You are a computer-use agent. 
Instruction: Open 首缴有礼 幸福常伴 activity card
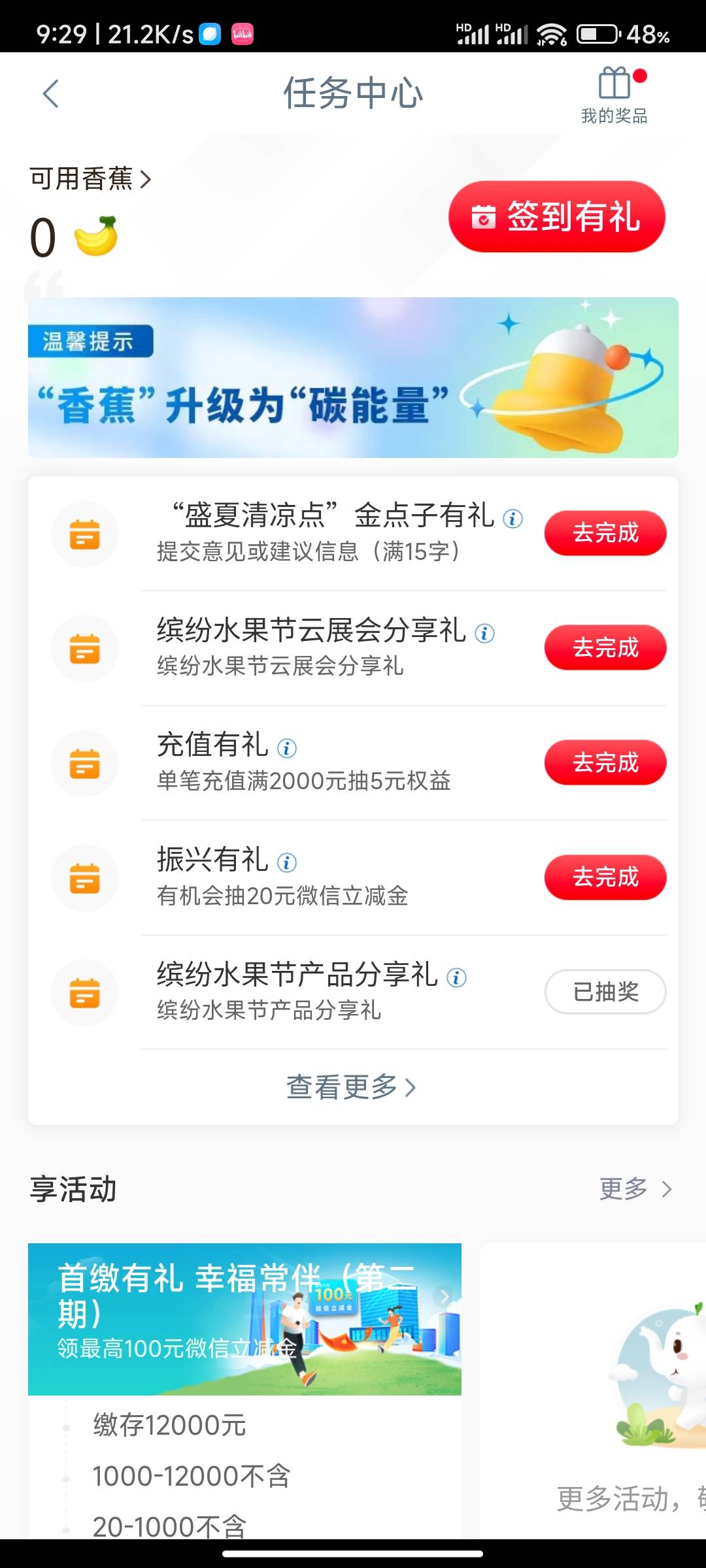244,1318
